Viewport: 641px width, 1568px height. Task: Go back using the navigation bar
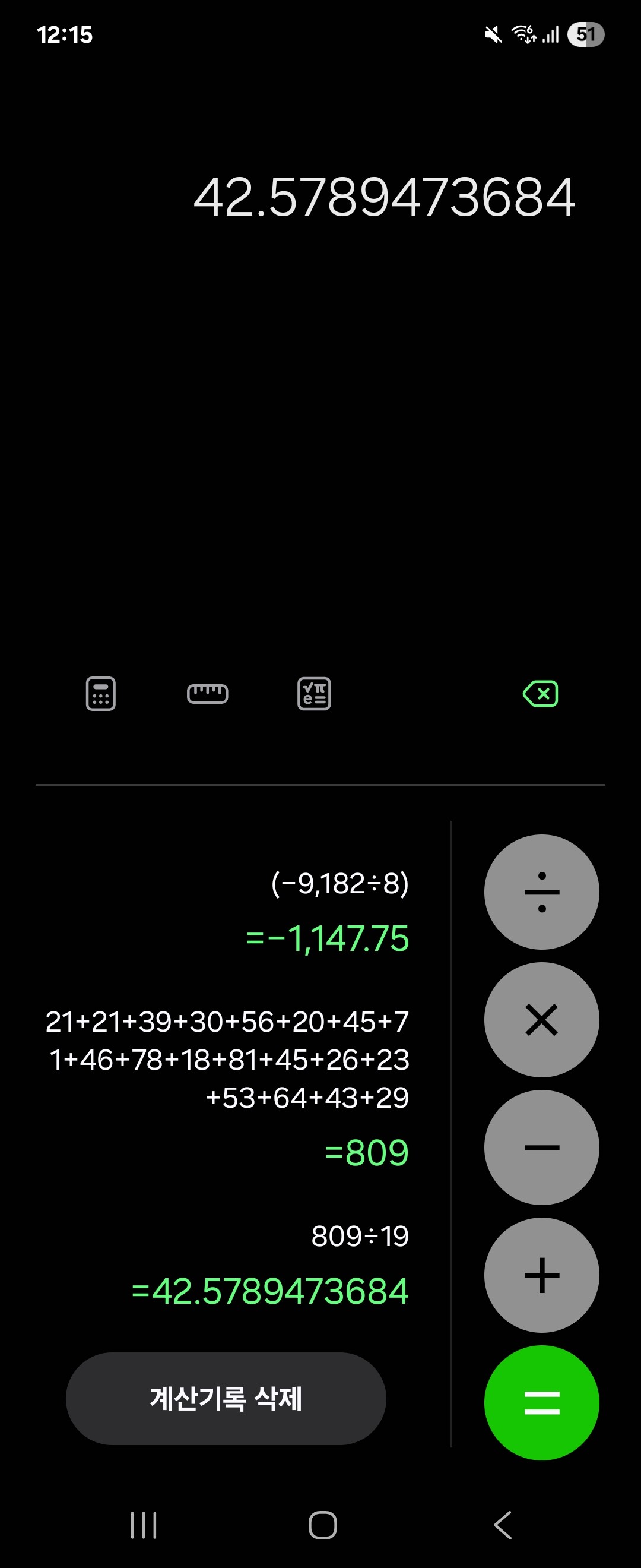tap(502, 1525)
